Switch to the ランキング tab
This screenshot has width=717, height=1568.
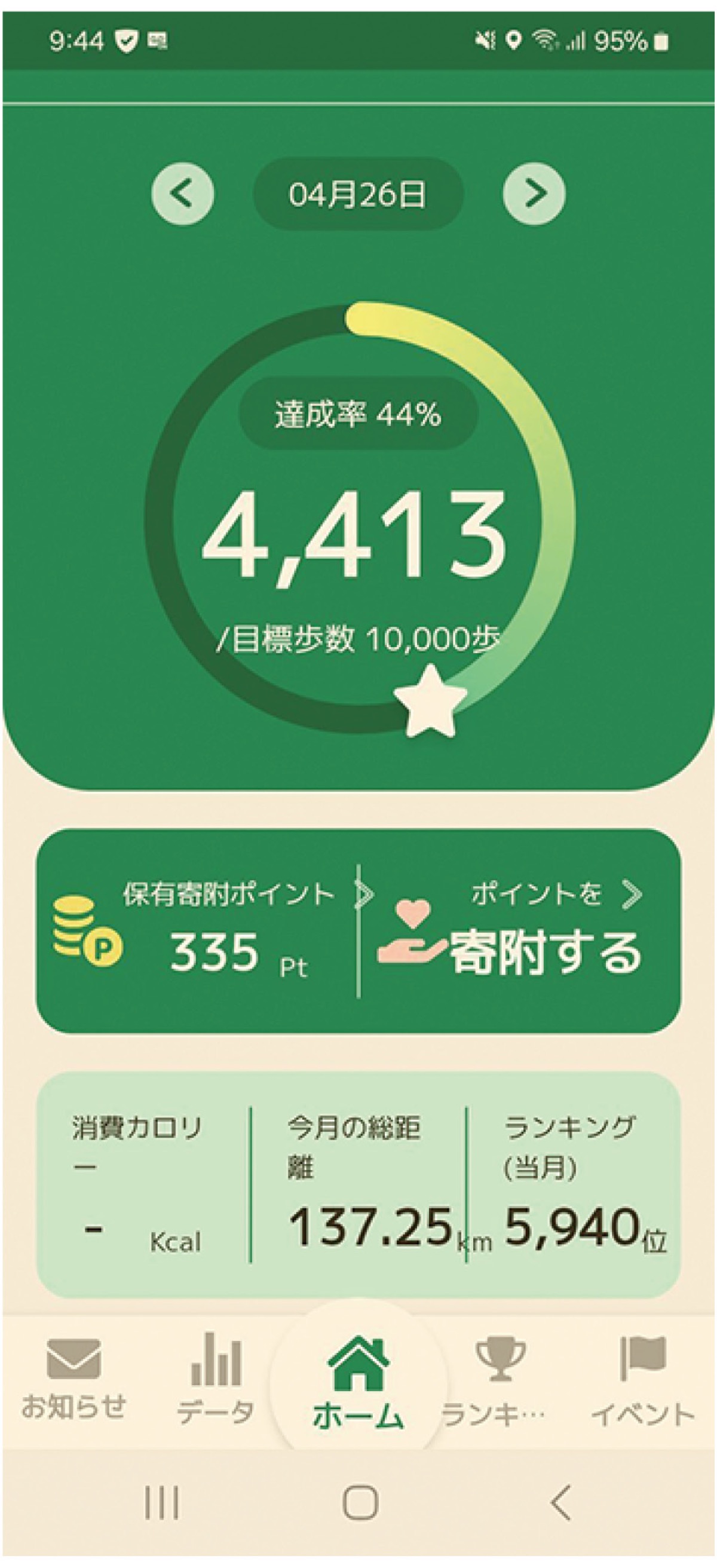click(499, 1379)
